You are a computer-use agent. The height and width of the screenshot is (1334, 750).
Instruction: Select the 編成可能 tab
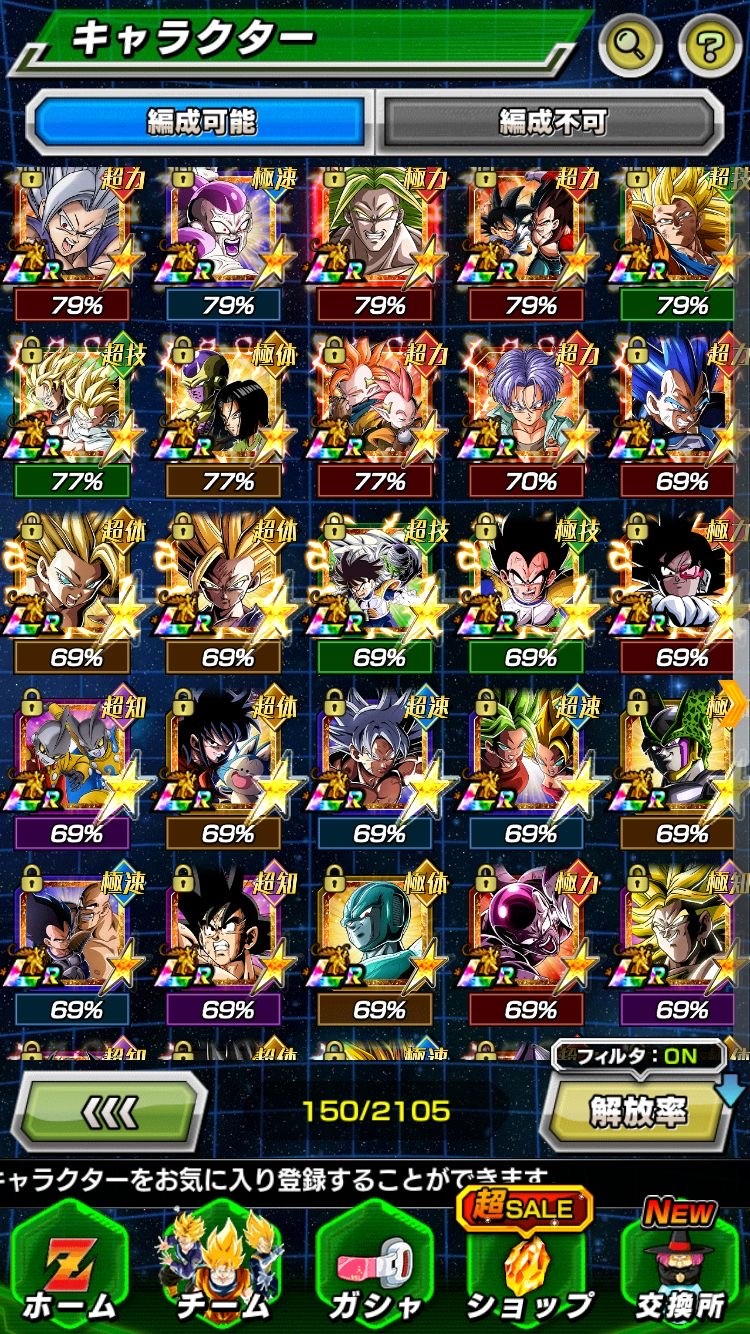[x=201, y=122]
